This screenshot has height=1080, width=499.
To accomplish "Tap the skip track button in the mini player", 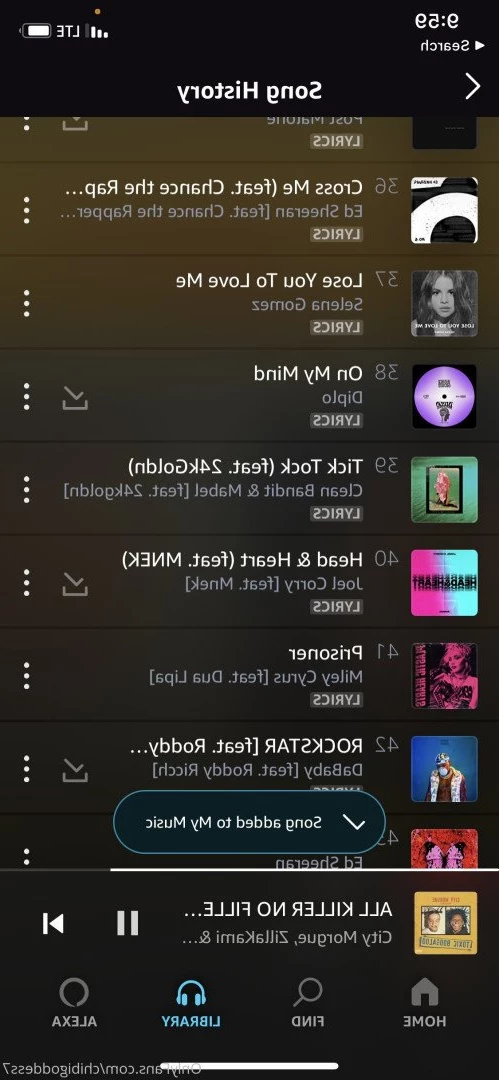I will [53, 923].
